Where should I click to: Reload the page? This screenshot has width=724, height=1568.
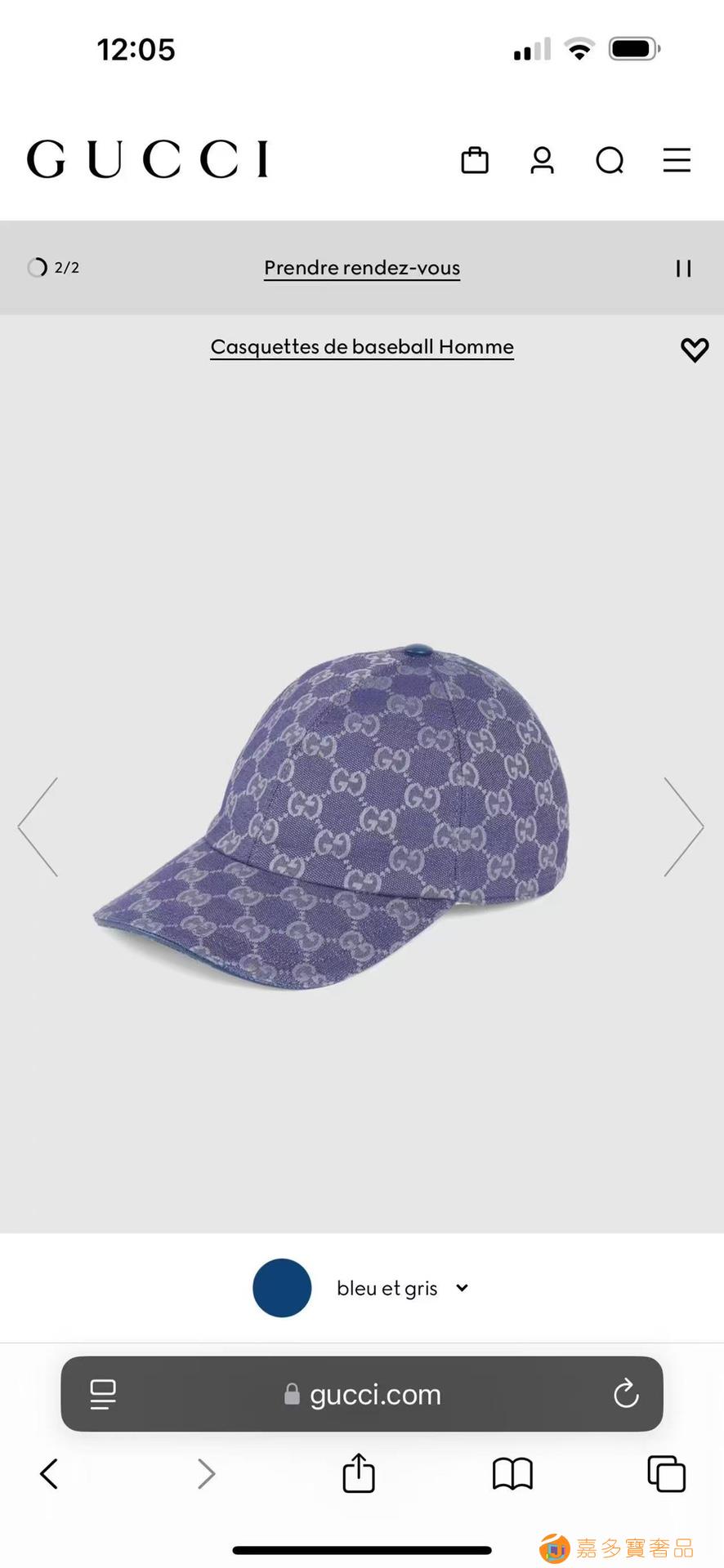click(x=626, y=1394)
